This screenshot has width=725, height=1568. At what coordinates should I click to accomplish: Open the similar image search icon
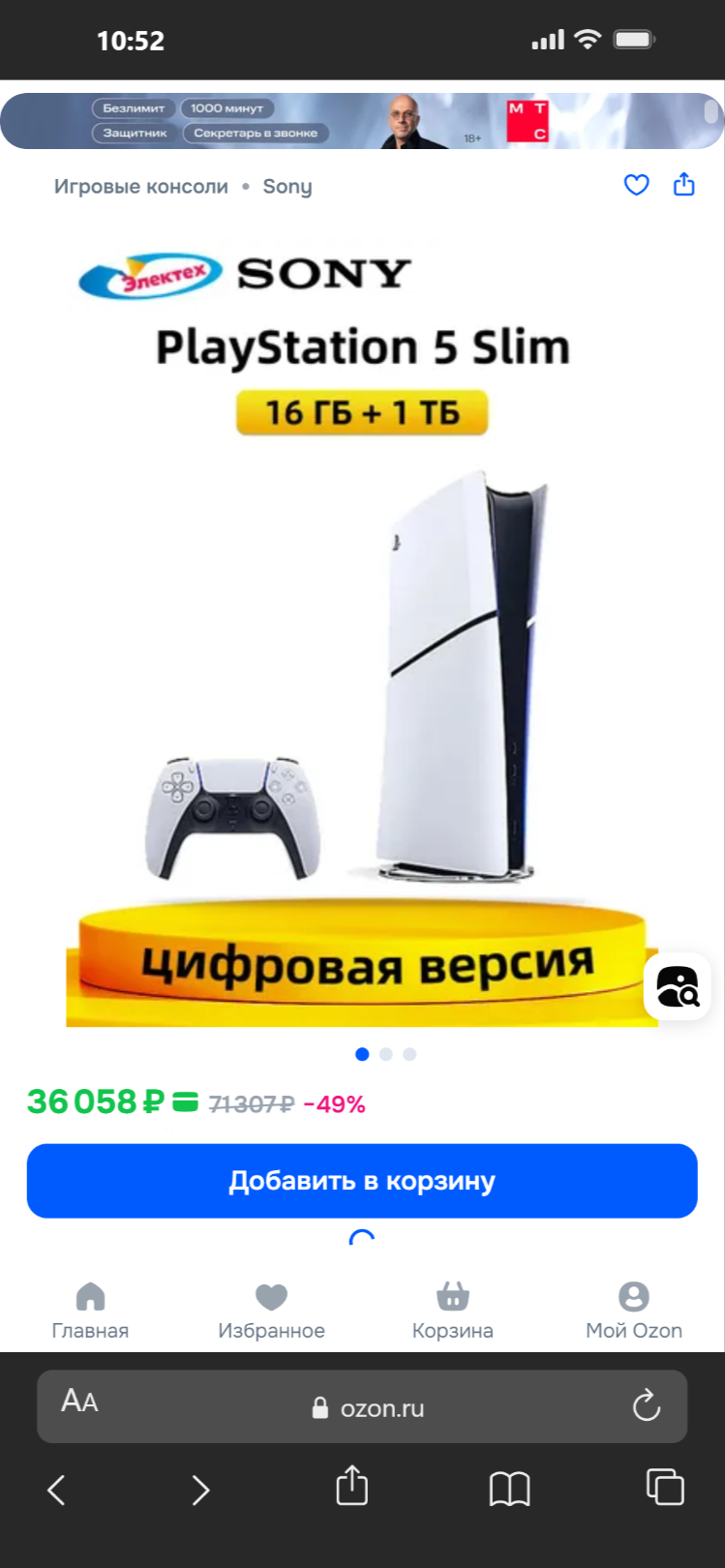click(678, 987)
